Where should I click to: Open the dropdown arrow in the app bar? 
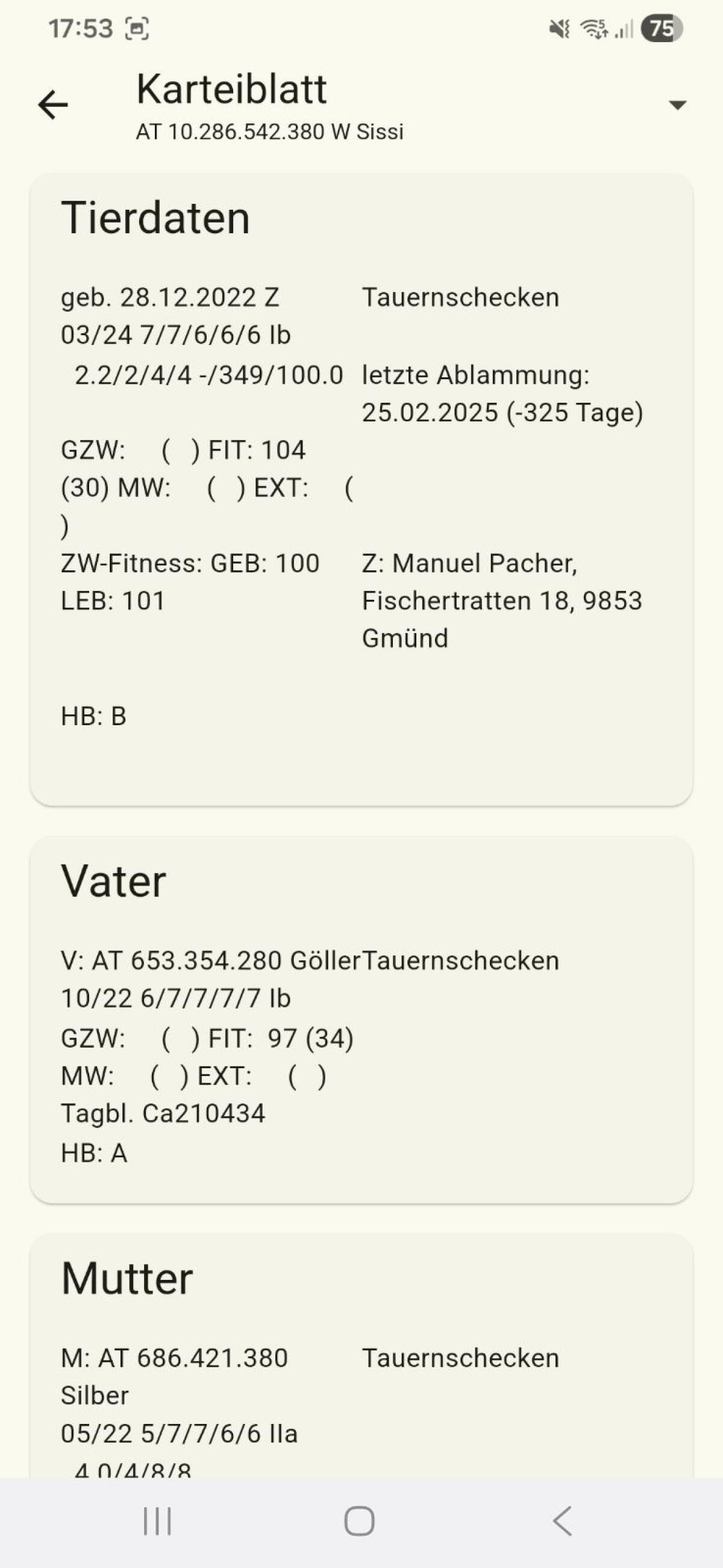point(677,105)
